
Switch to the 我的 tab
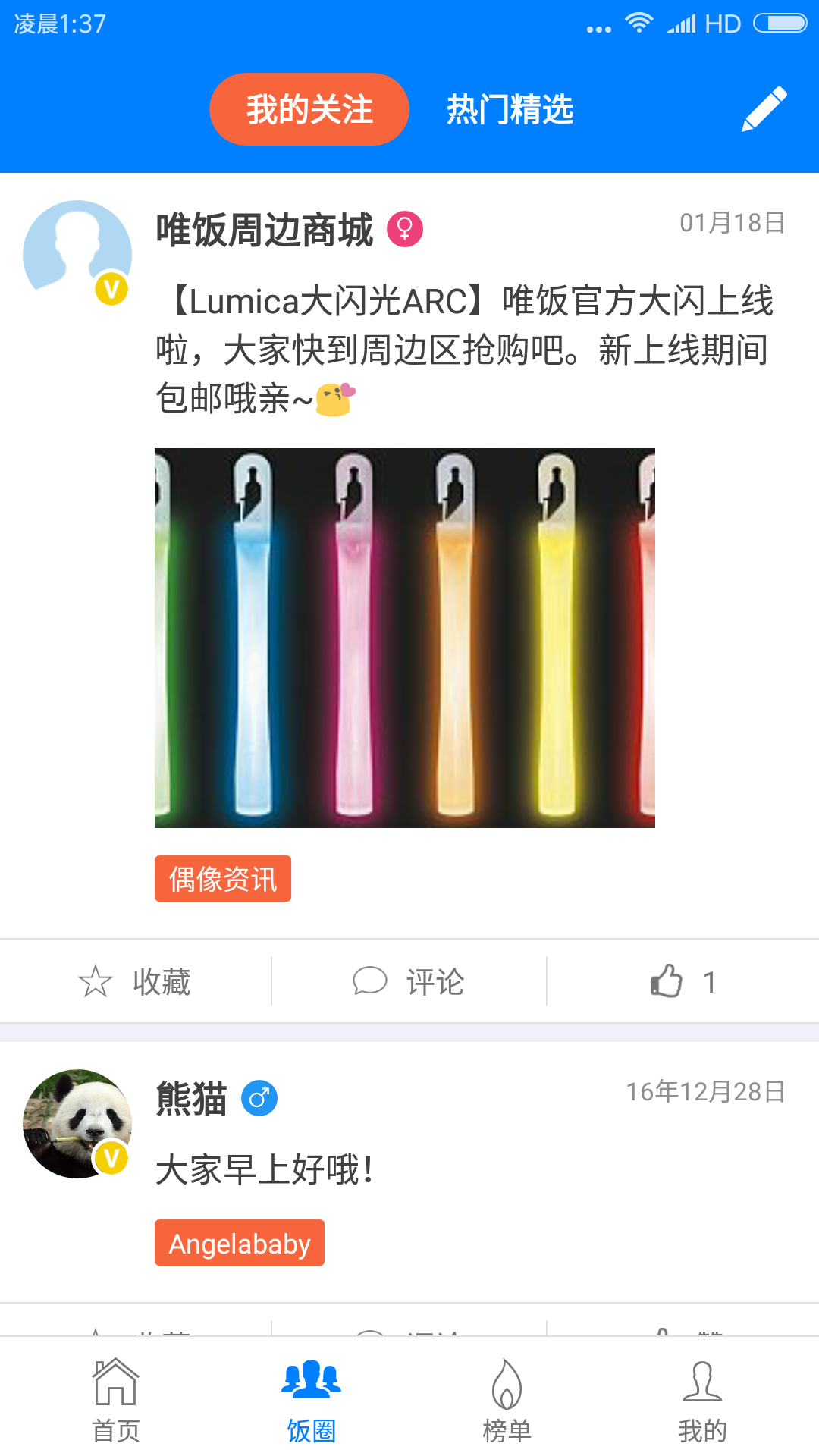pos(702,1399)
